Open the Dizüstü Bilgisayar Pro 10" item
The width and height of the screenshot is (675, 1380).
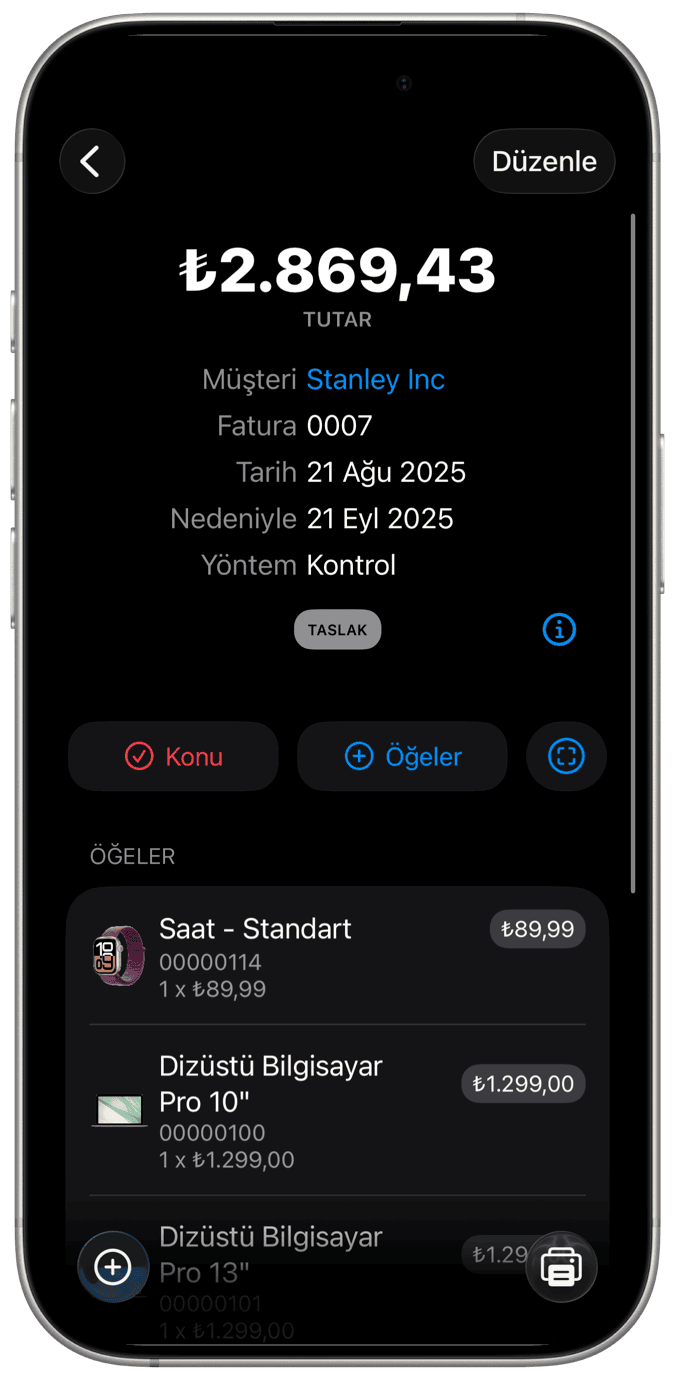300,1110
